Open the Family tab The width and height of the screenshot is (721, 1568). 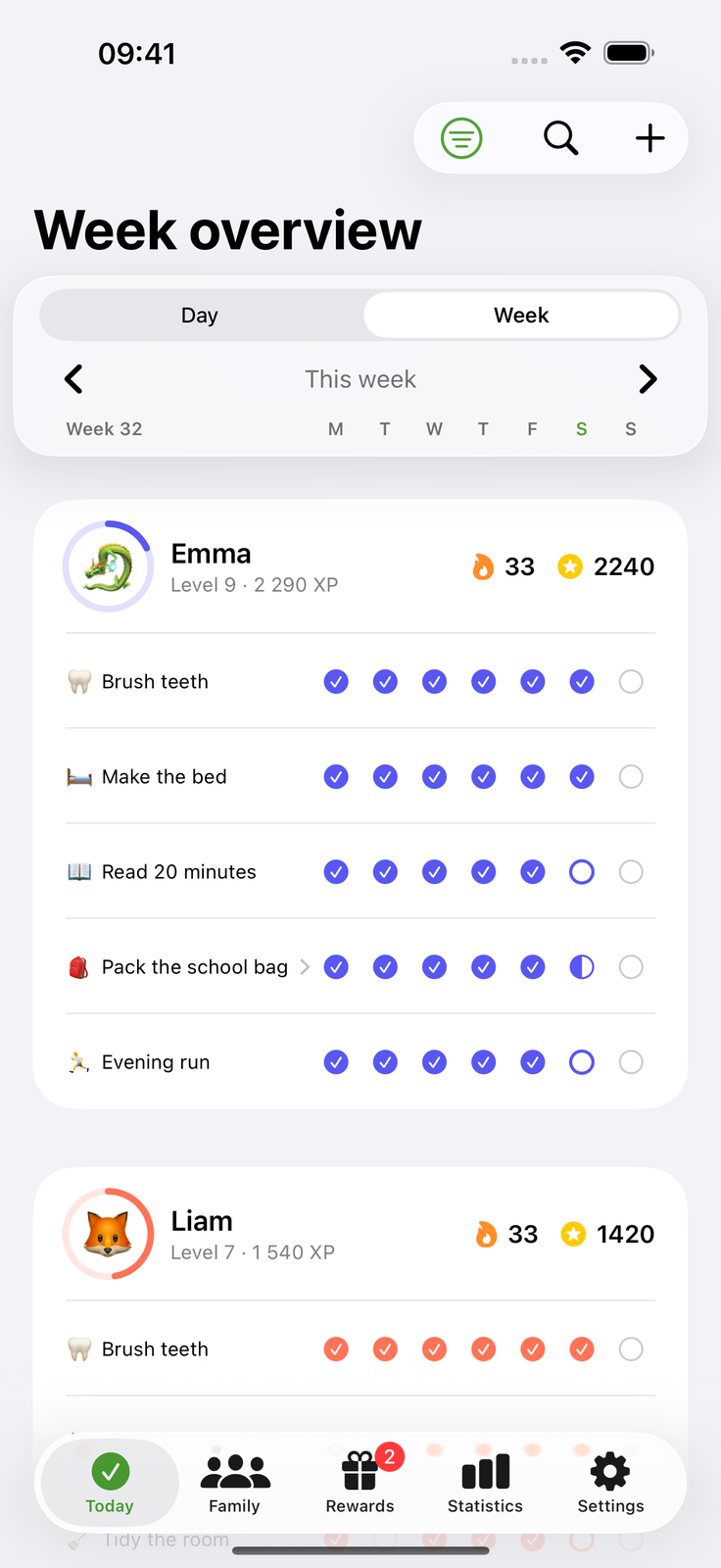click(234, 1484)
